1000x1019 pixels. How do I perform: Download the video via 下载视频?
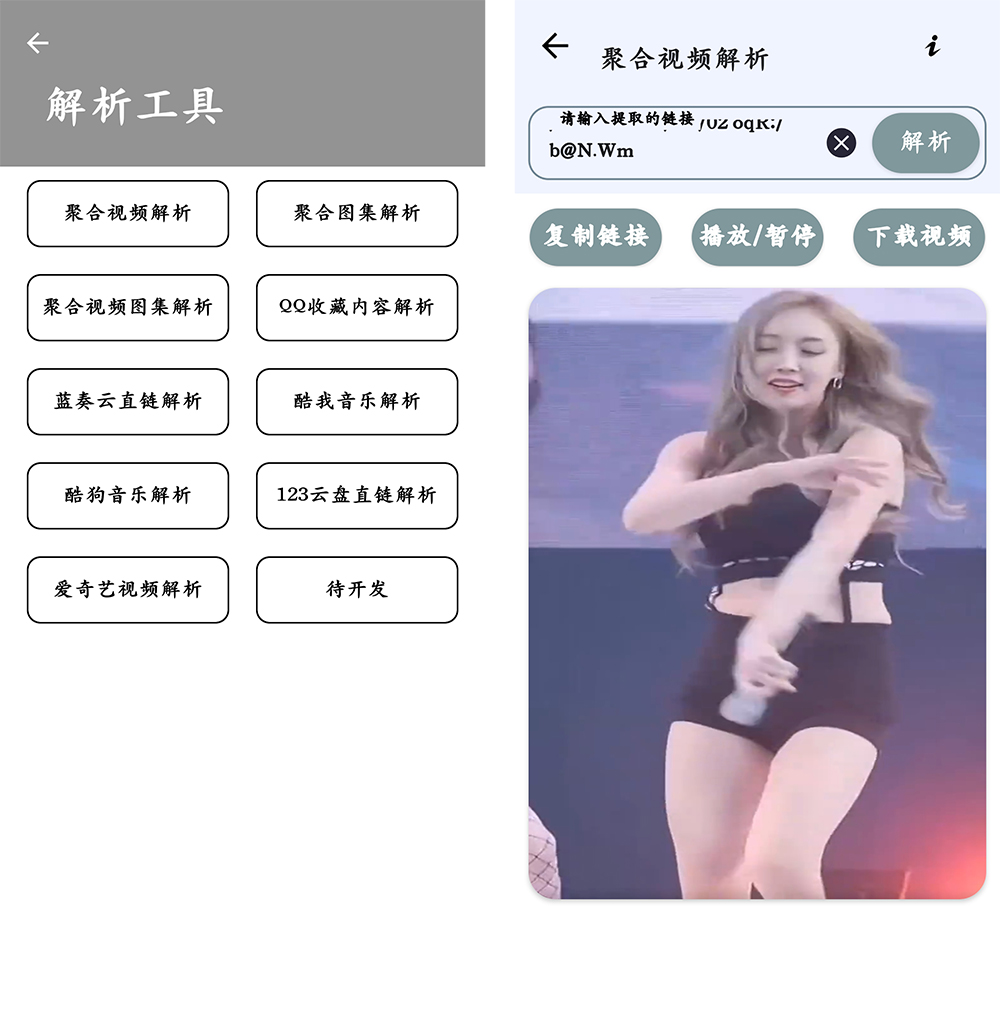coord(918,237)
